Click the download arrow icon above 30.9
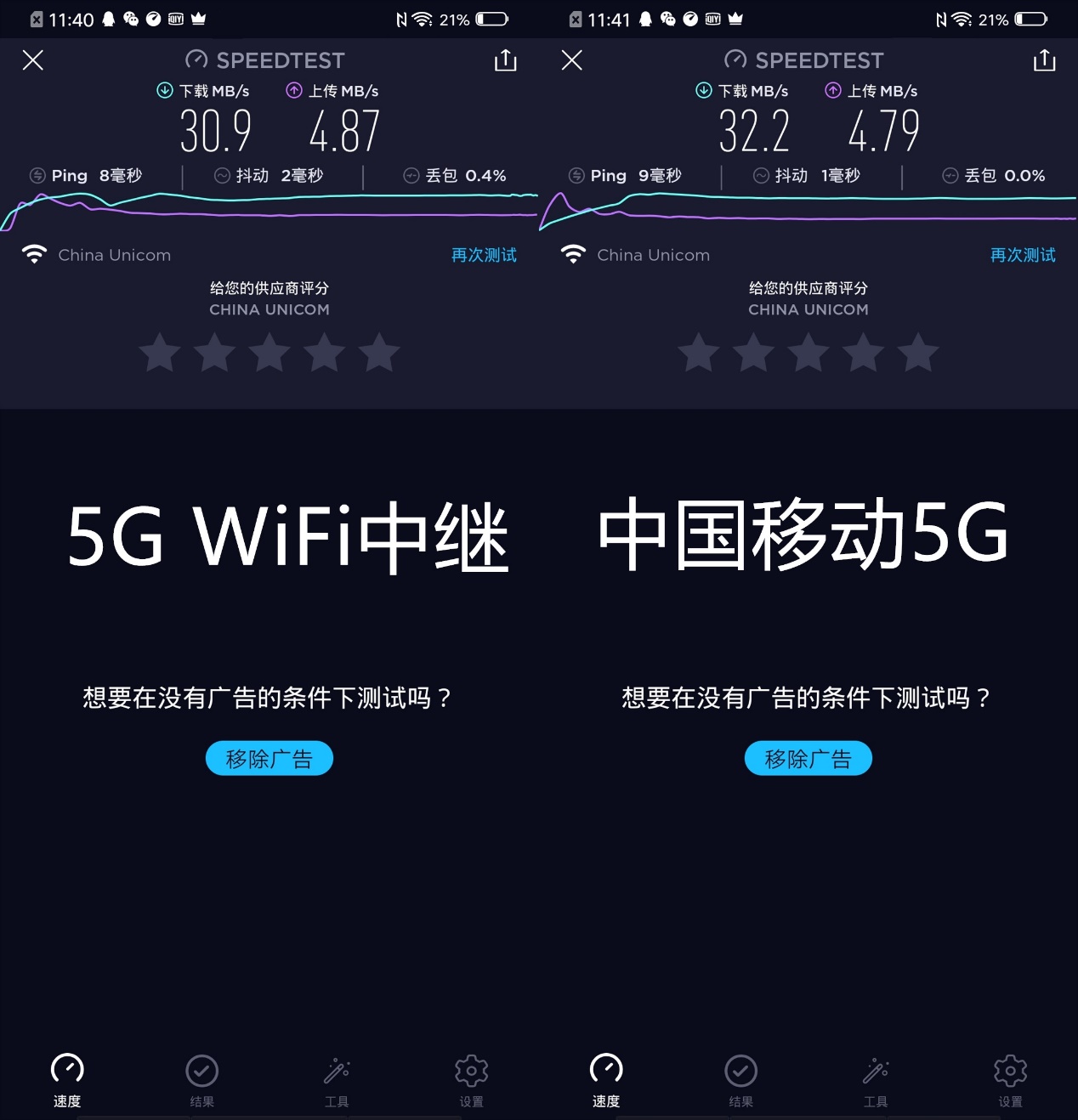The width and height of the screenshot is (1078, 1120). tap(167, 90)
